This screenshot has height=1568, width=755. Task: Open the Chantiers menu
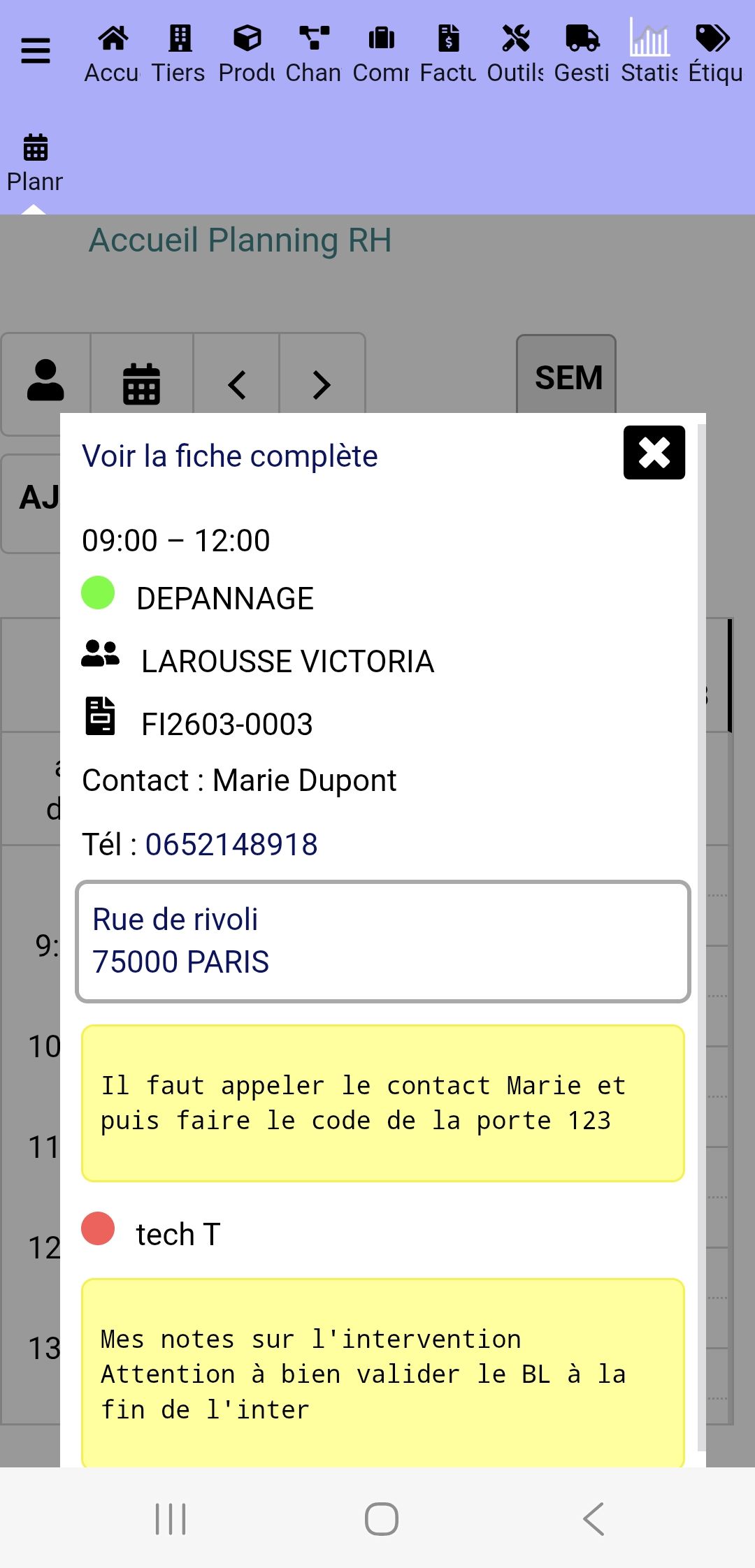[x=313, y=53]
